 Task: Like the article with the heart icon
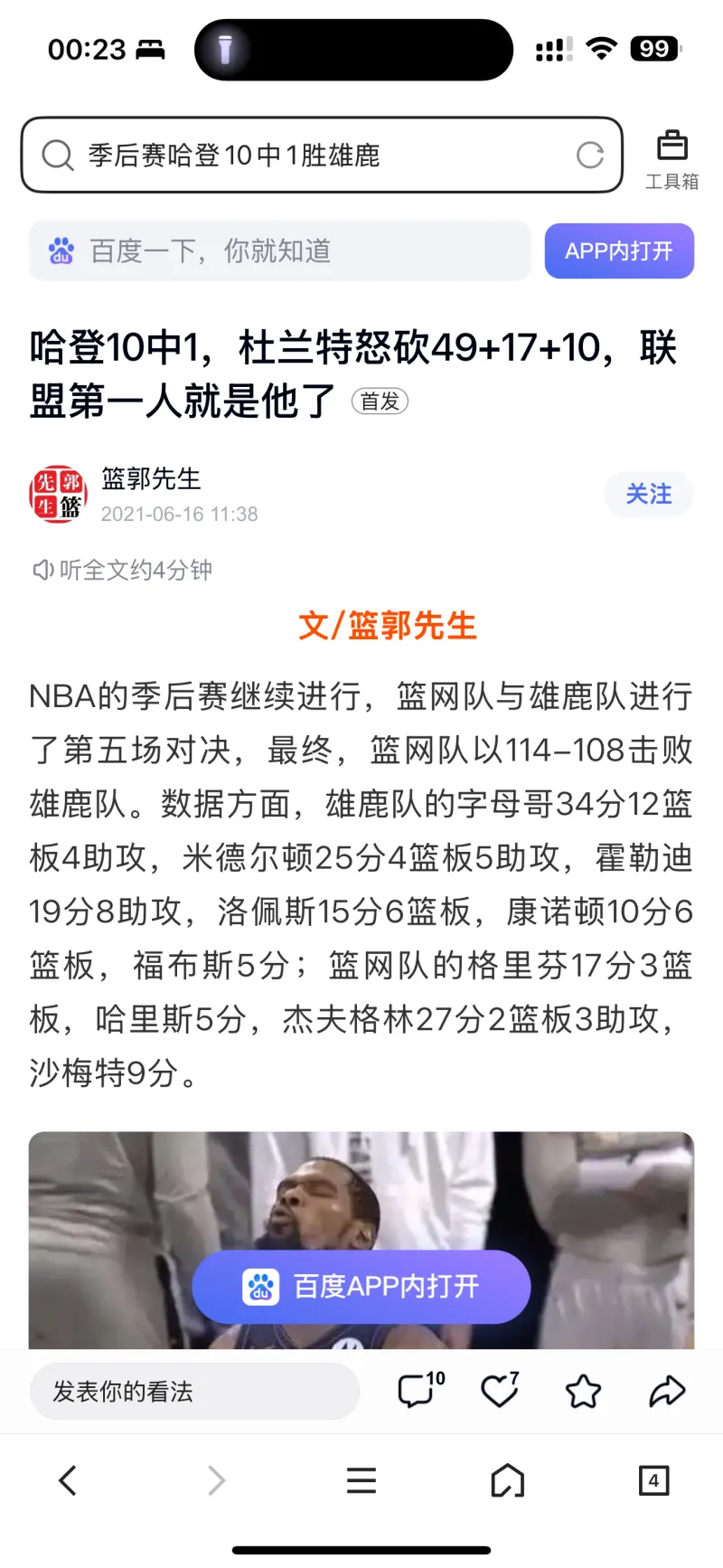498,1391
